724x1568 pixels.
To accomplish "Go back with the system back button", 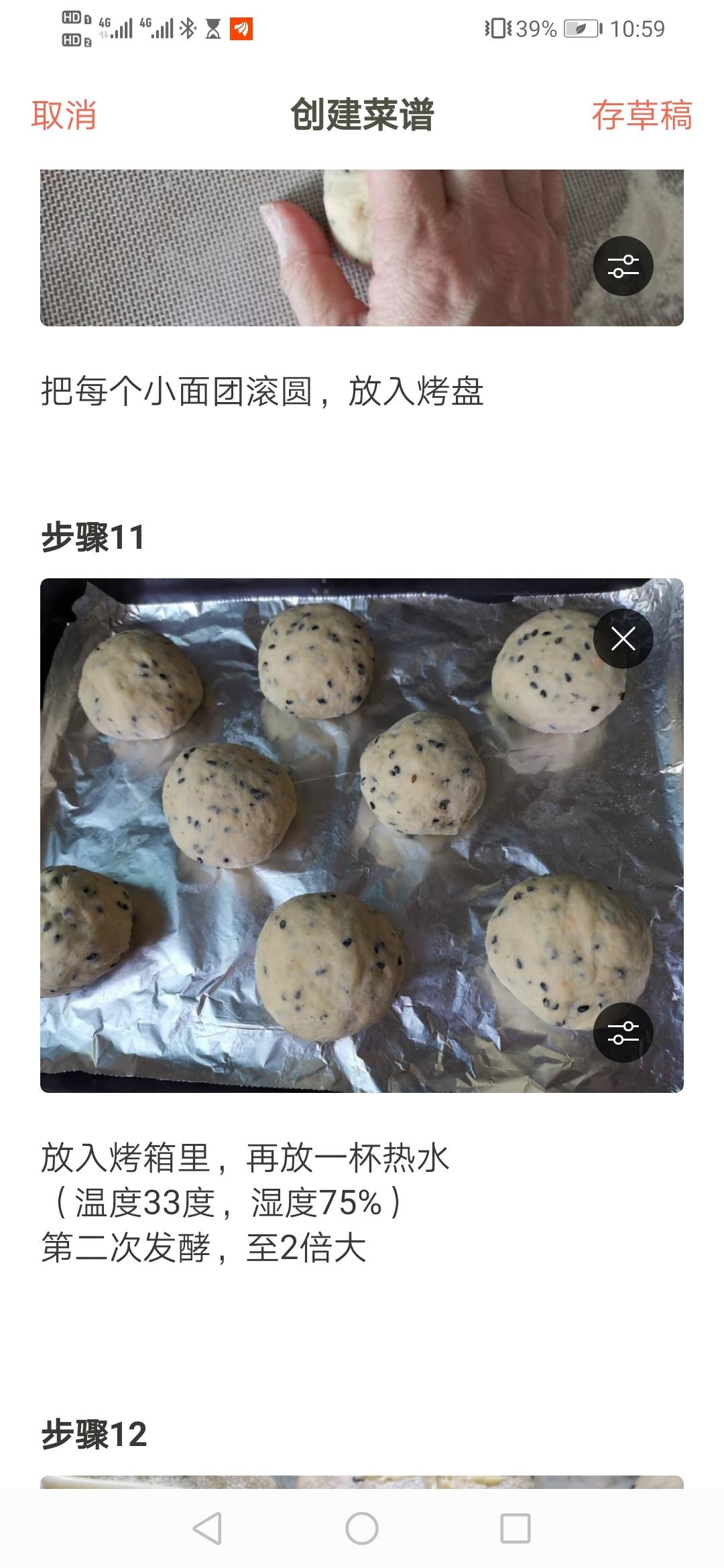I will point(207,1528).
